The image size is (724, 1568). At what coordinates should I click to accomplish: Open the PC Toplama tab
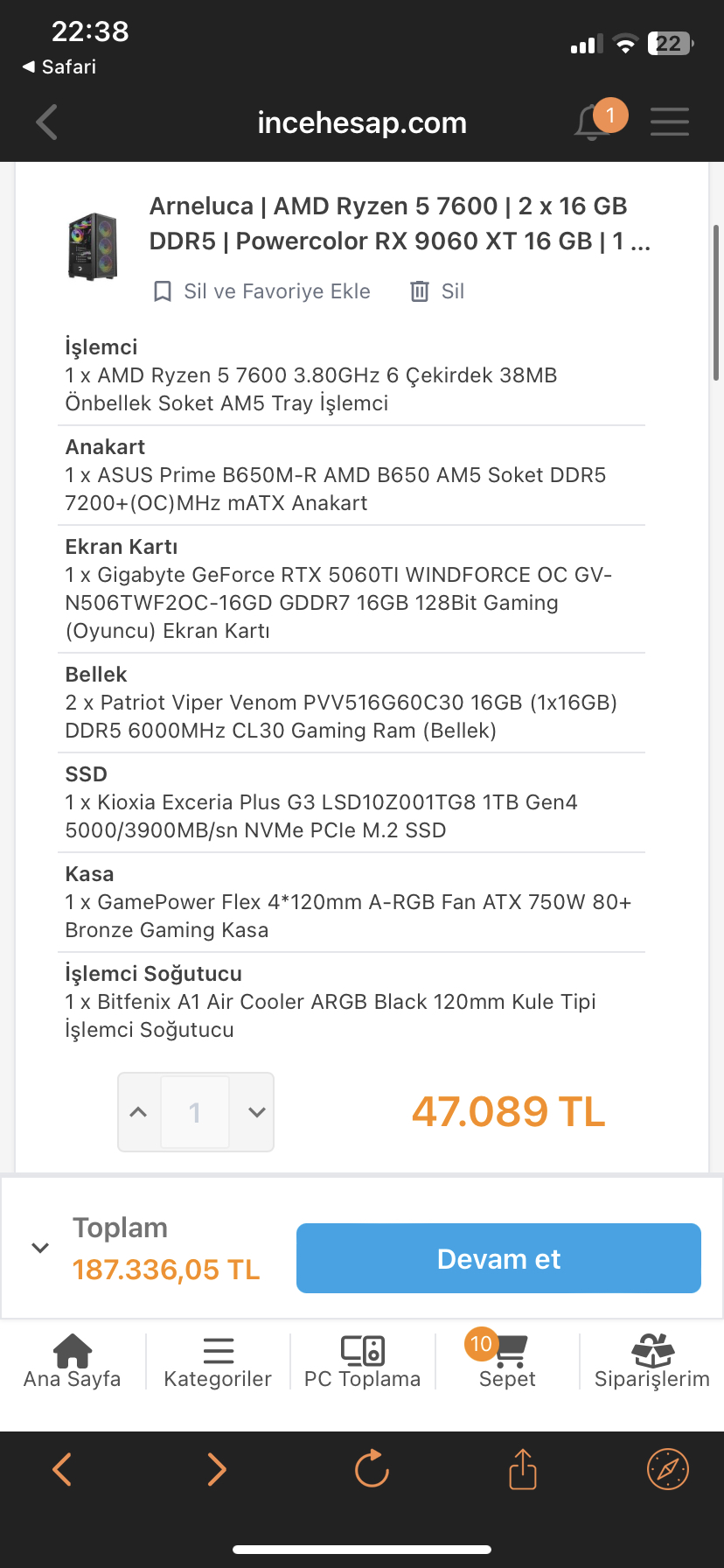[x=362, y=1361]
